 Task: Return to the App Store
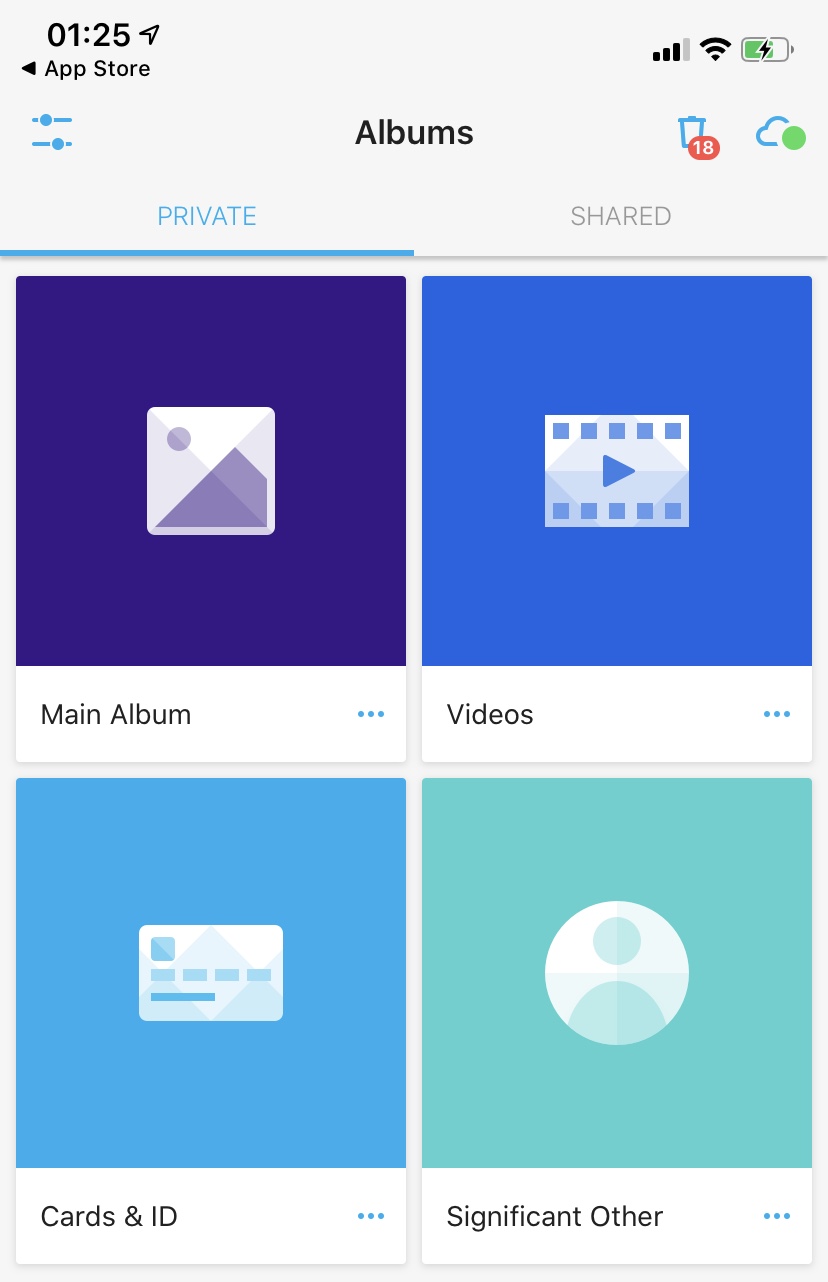point(86,69)
